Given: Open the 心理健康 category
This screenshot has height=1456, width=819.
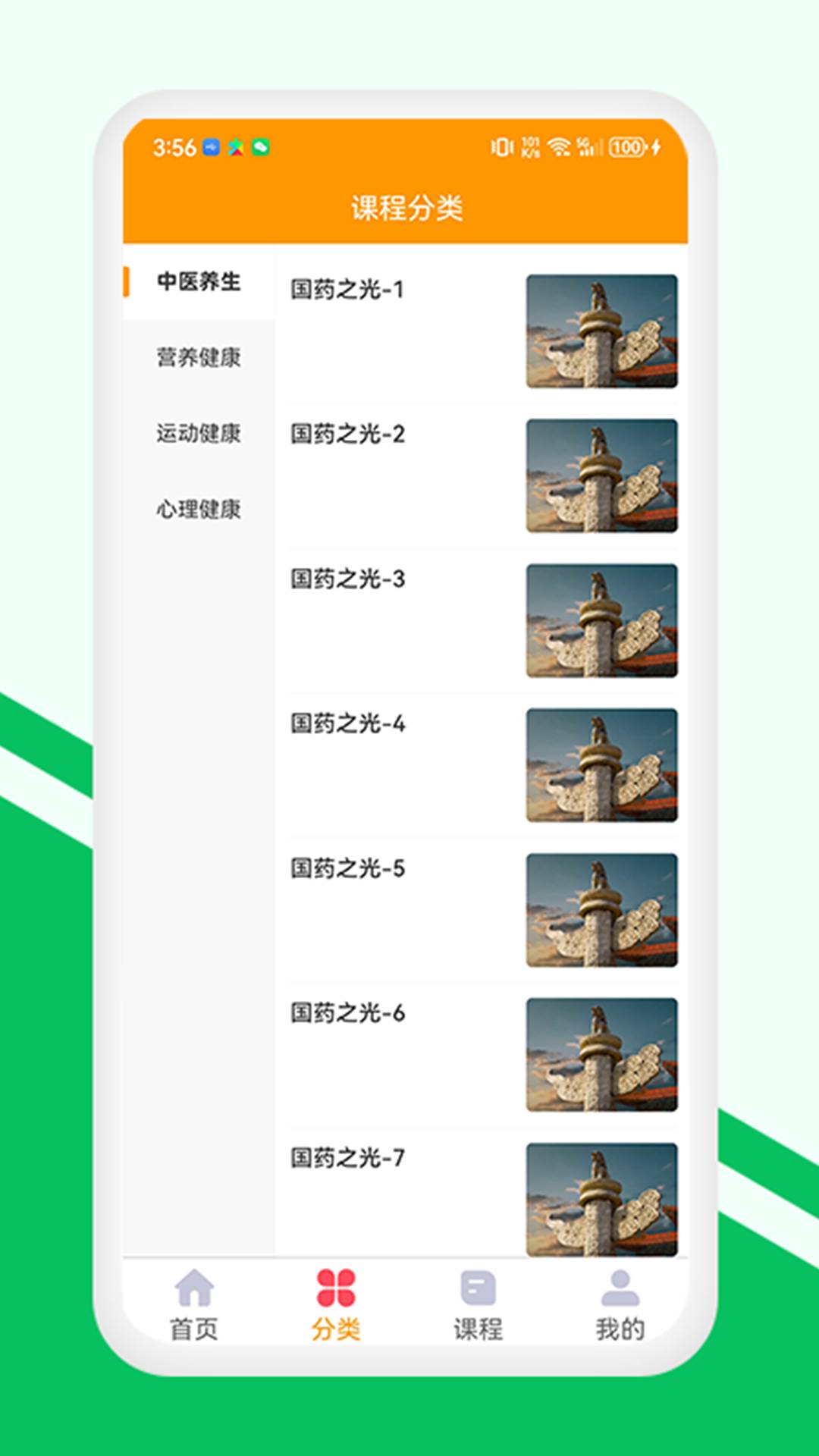Looking at the screenshot, I should coord(199,510).
